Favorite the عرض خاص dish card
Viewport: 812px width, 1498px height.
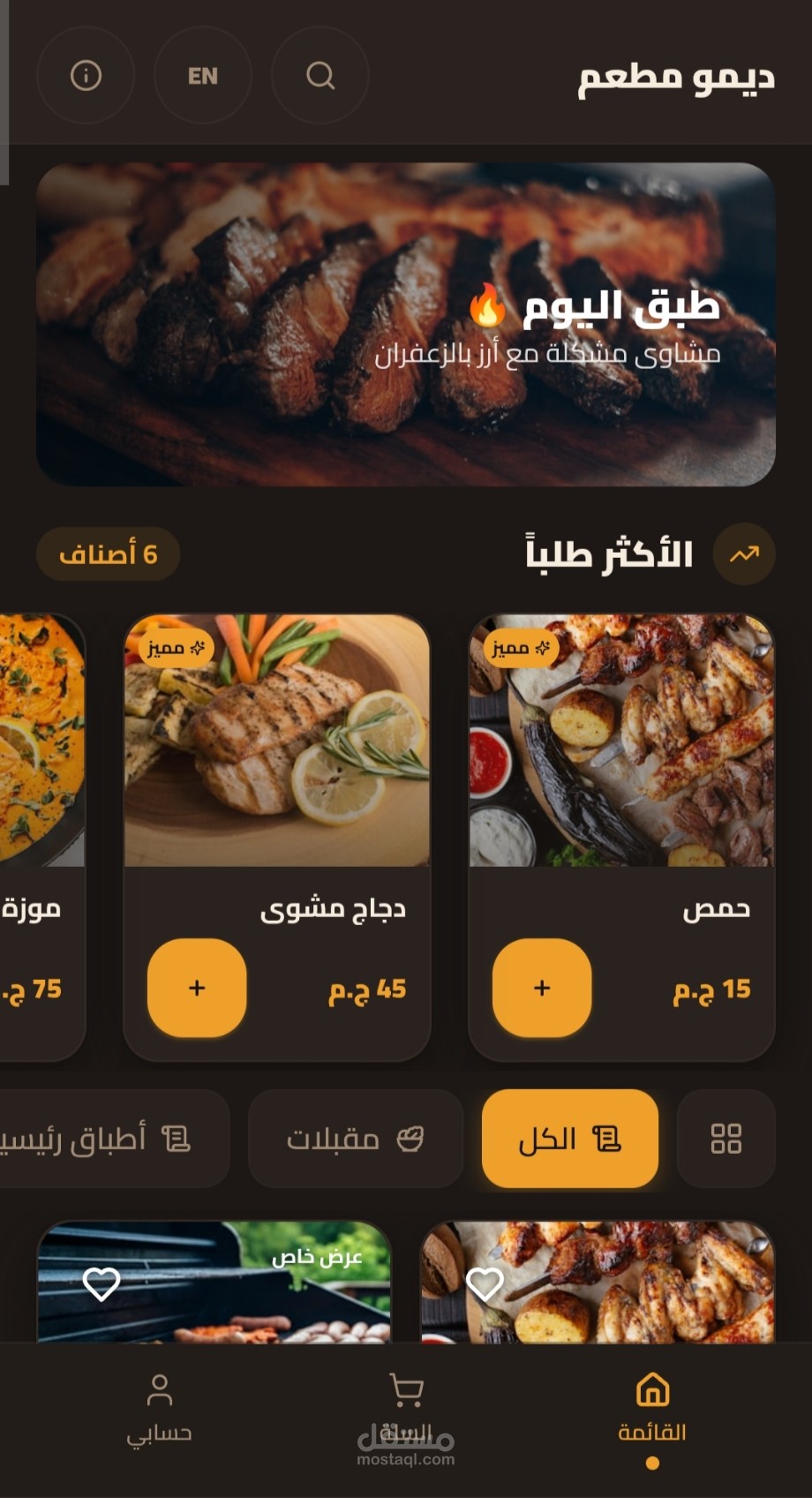[x=101, y=1284]
